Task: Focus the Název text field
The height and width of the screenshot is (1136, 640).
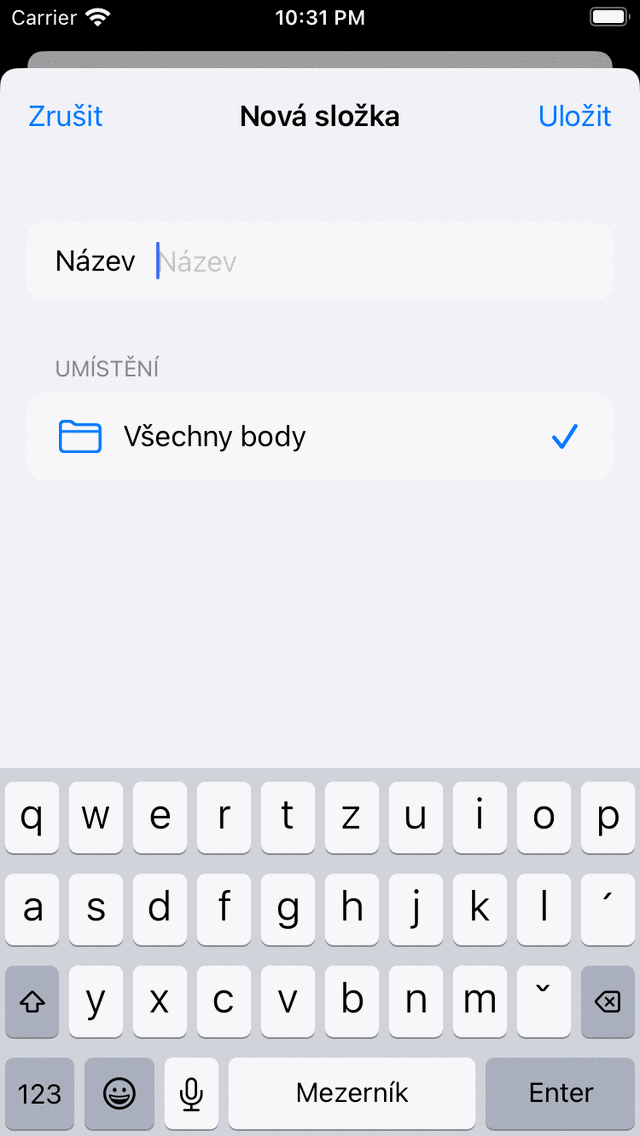Action: (x=380, y=262)
